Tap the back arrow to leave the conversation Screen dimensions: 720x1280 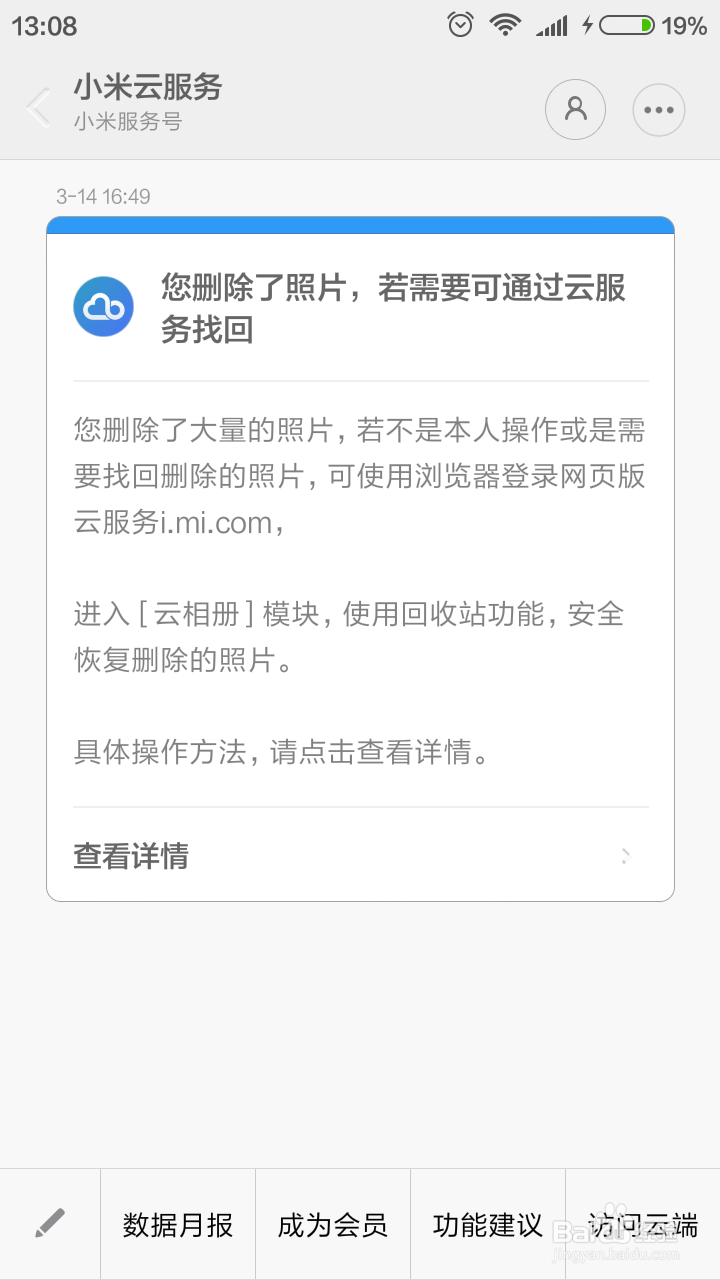[38, 110]
